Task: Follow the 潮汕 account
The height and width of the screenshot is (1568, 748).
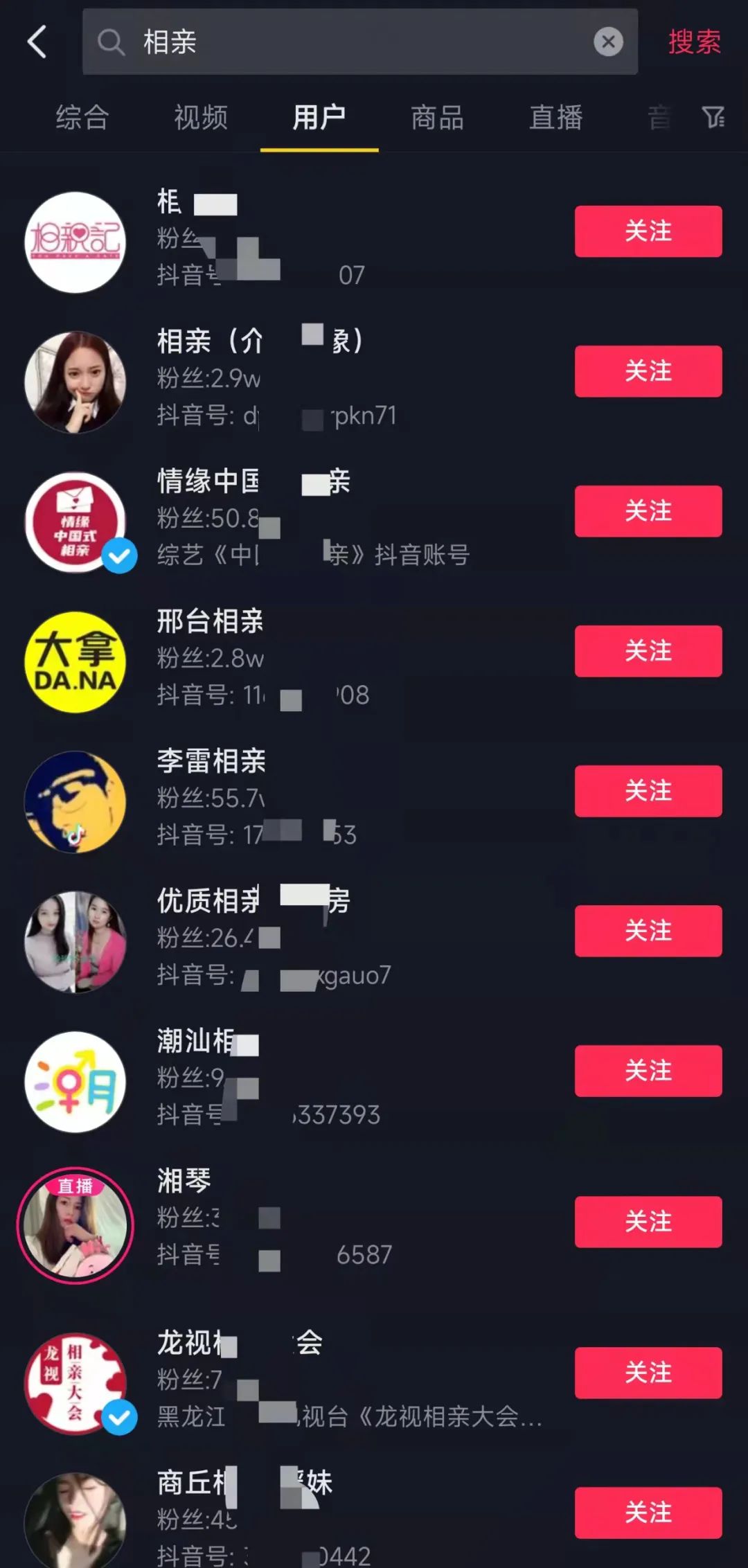Action: [648, 1071]
